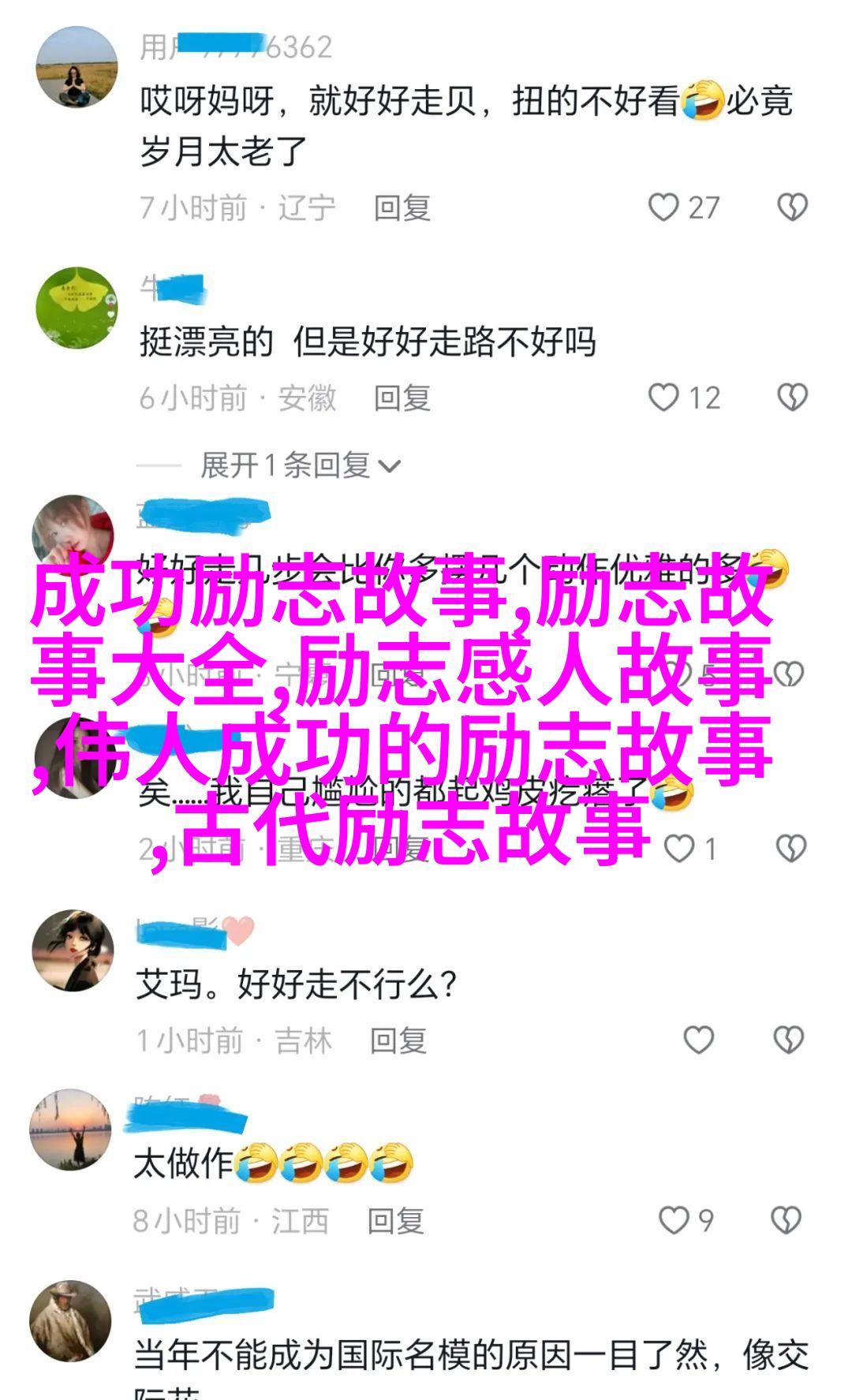The width and height of the screenshot is (852, 1400).
Task: Dislike the 太做作 comment from 江西
Action: coord(786,1220)
